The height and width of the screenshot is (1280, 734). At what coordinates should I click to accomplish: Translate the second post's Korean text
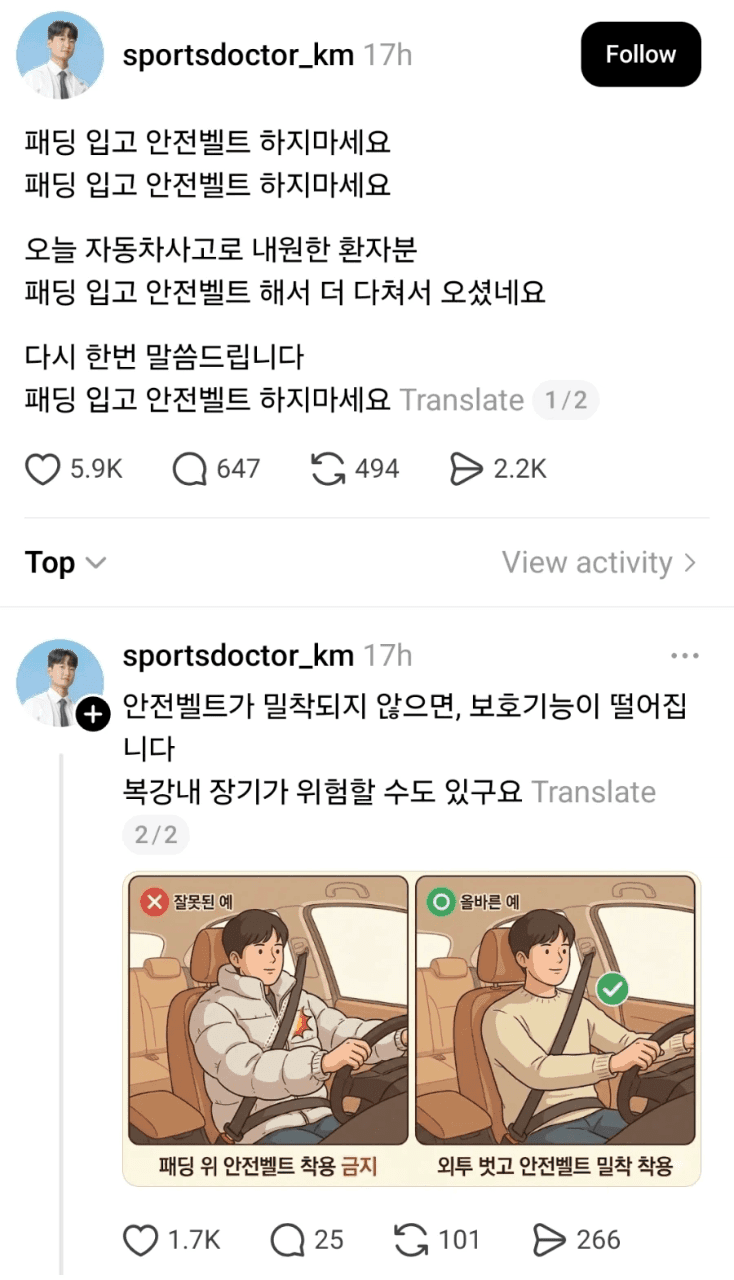click(594, 792)
